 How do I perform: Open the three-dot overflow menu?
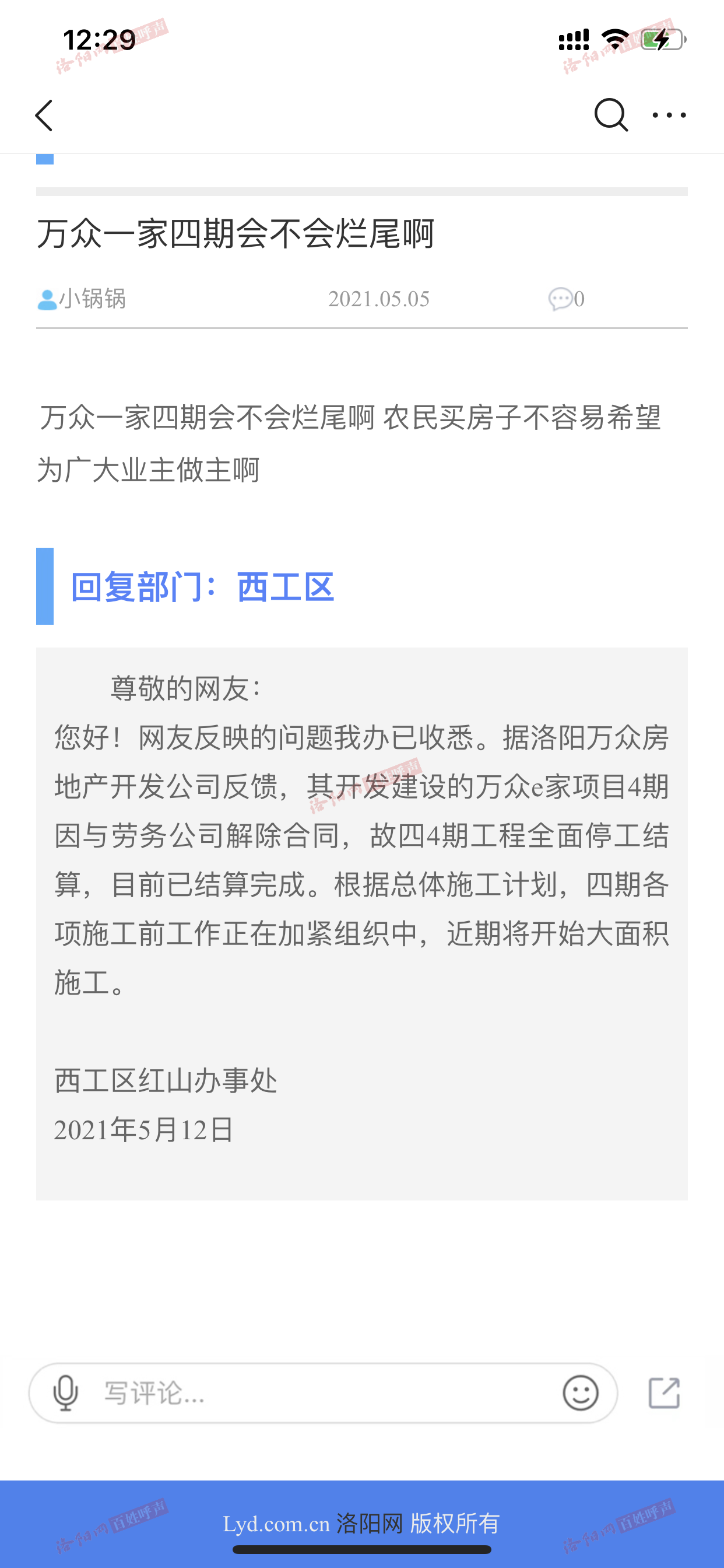click(x=669, y=115)
